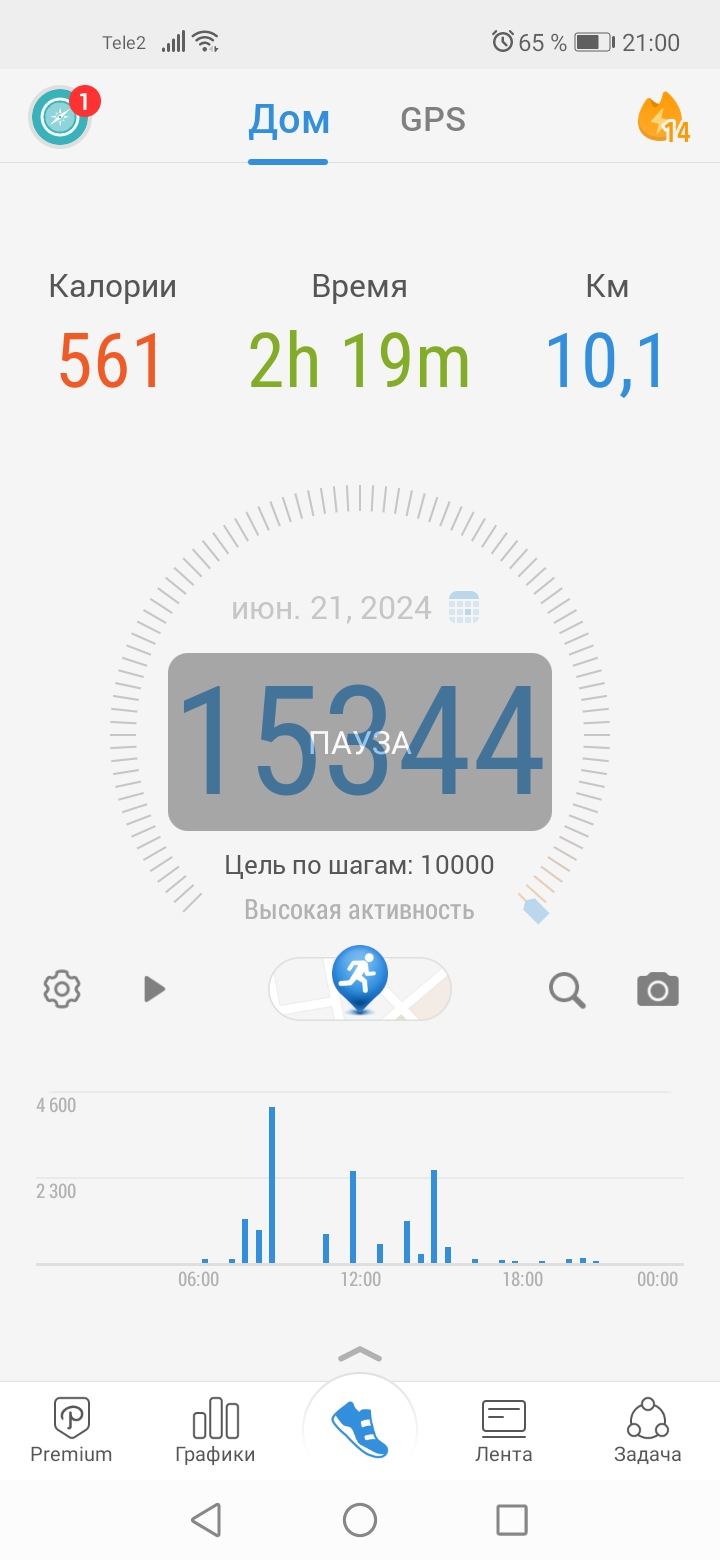
Task: Open the Premium tab
Action: 71,1430
